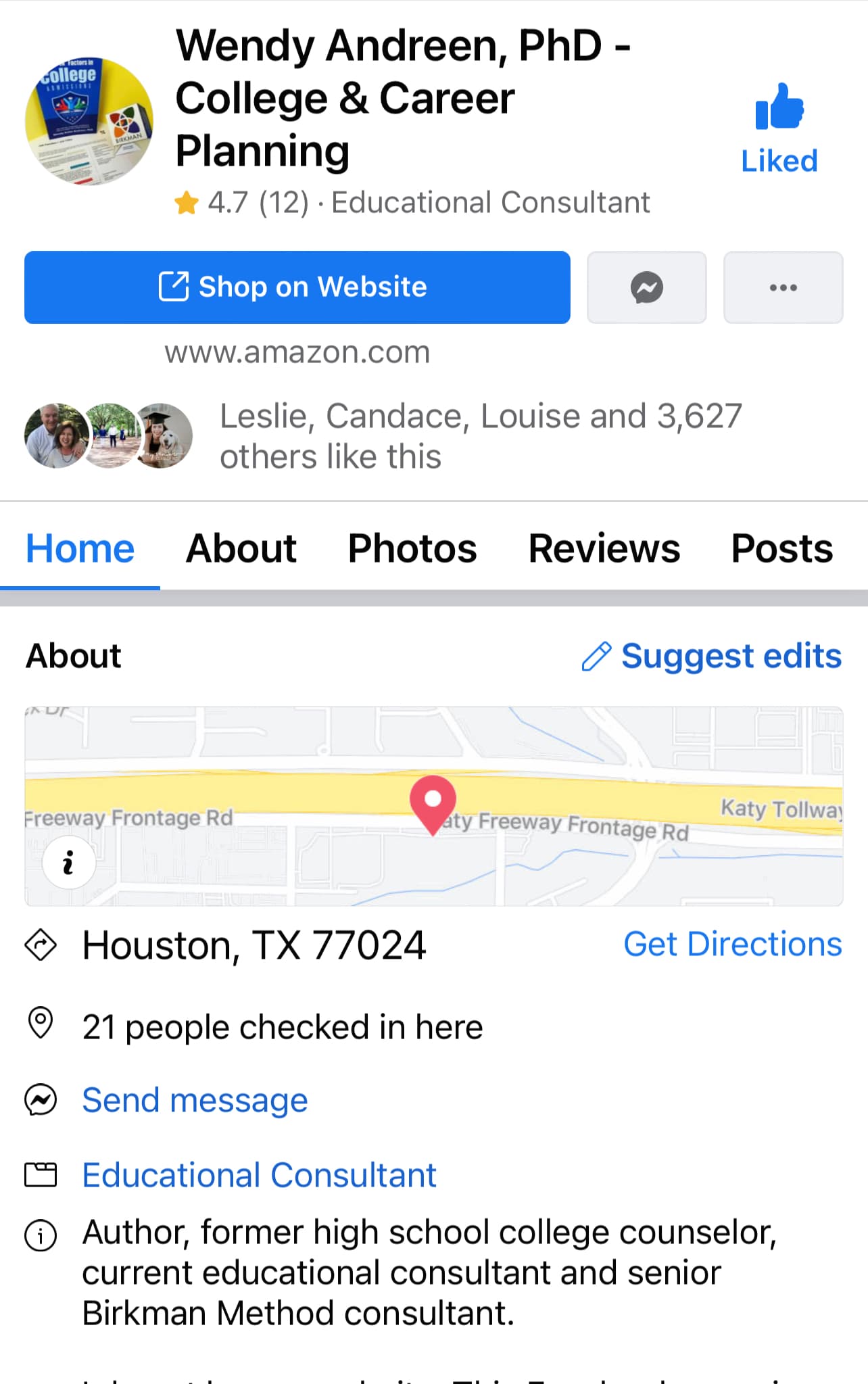View the Reviews tab
Screen dimensions: 868x1384
(x=604, y=548)
